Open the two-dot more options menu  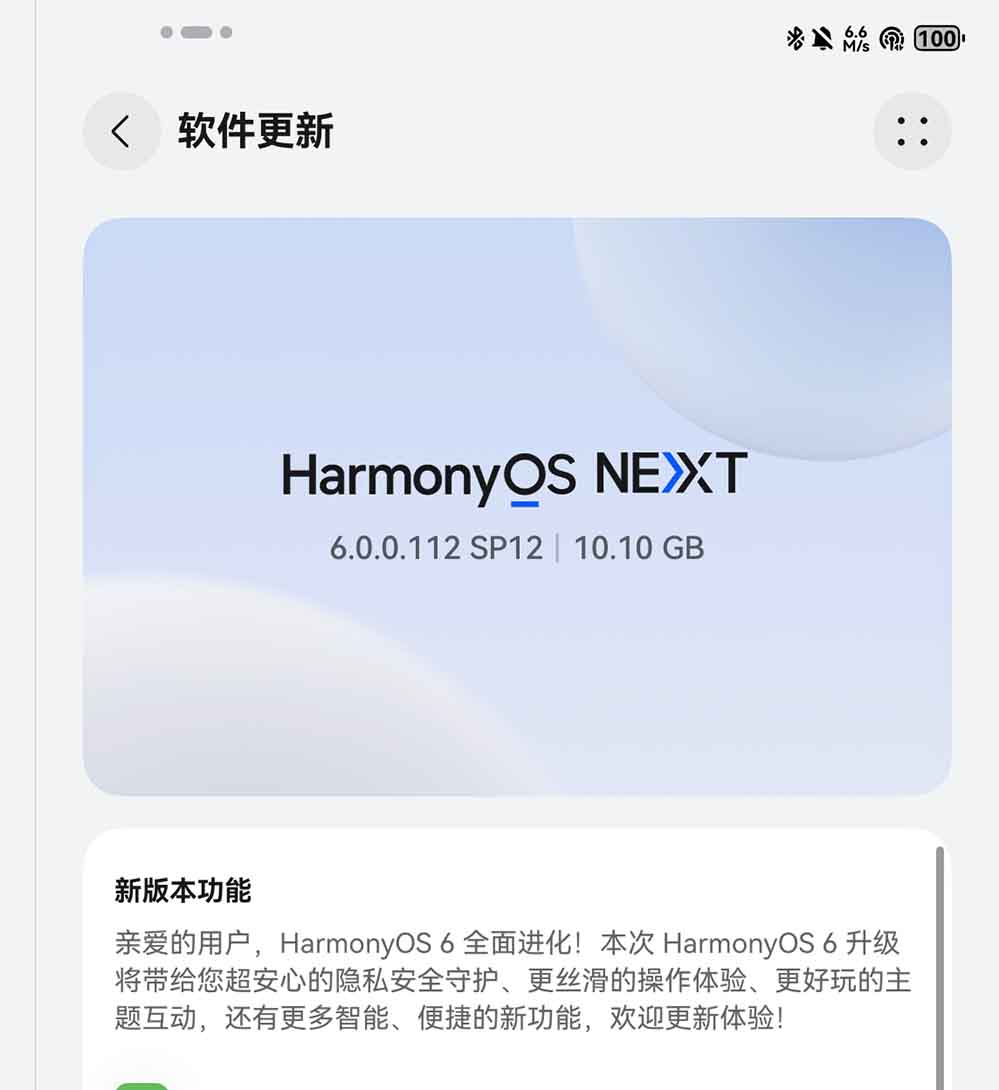tap(911, 131)
